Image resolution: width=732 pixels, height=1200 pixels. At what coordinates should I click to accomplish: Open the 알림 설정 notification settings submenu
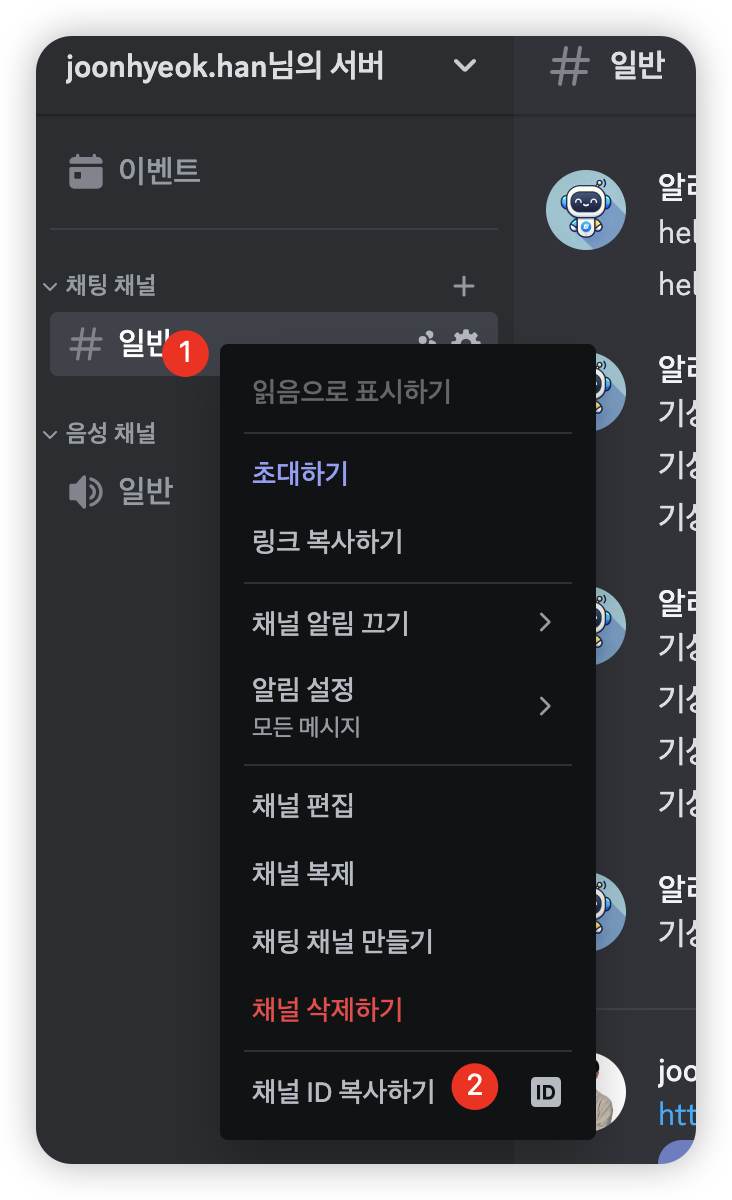(400, 705)
